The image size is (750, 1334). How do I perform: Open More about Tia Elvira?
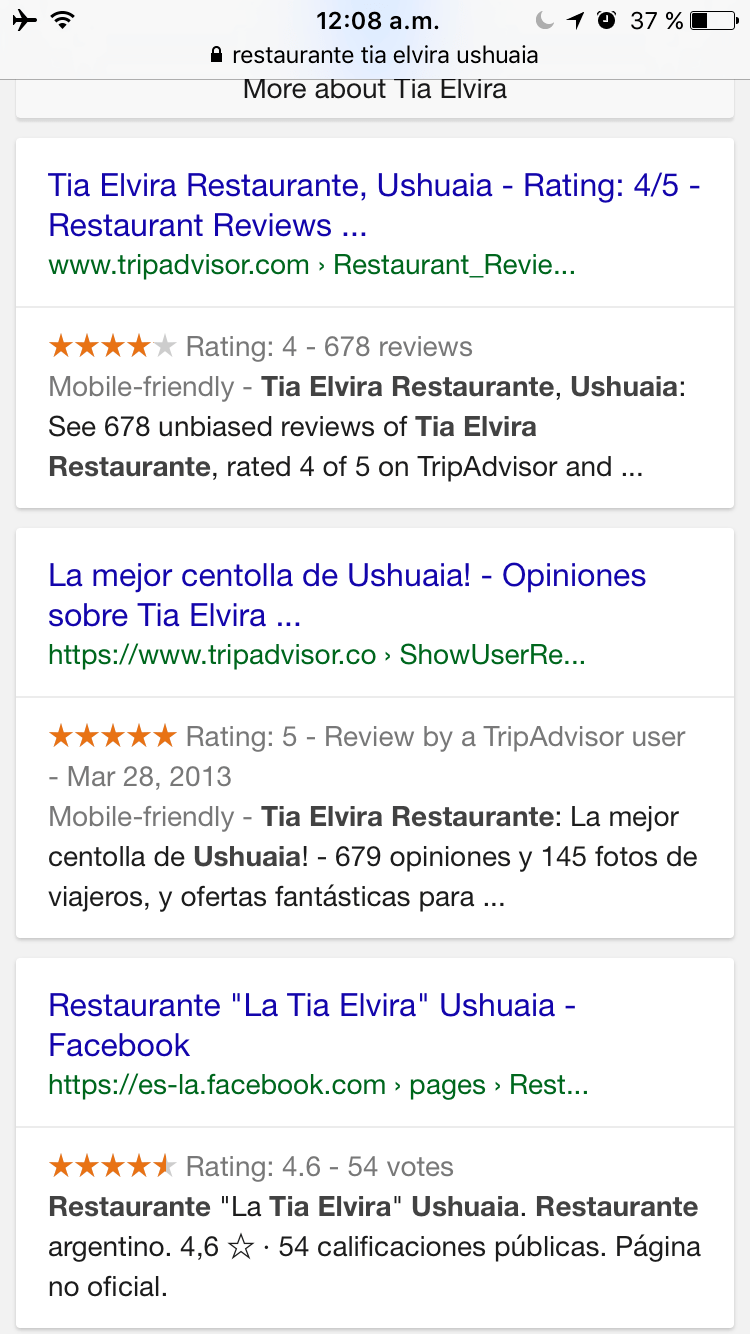click(375, 90)
